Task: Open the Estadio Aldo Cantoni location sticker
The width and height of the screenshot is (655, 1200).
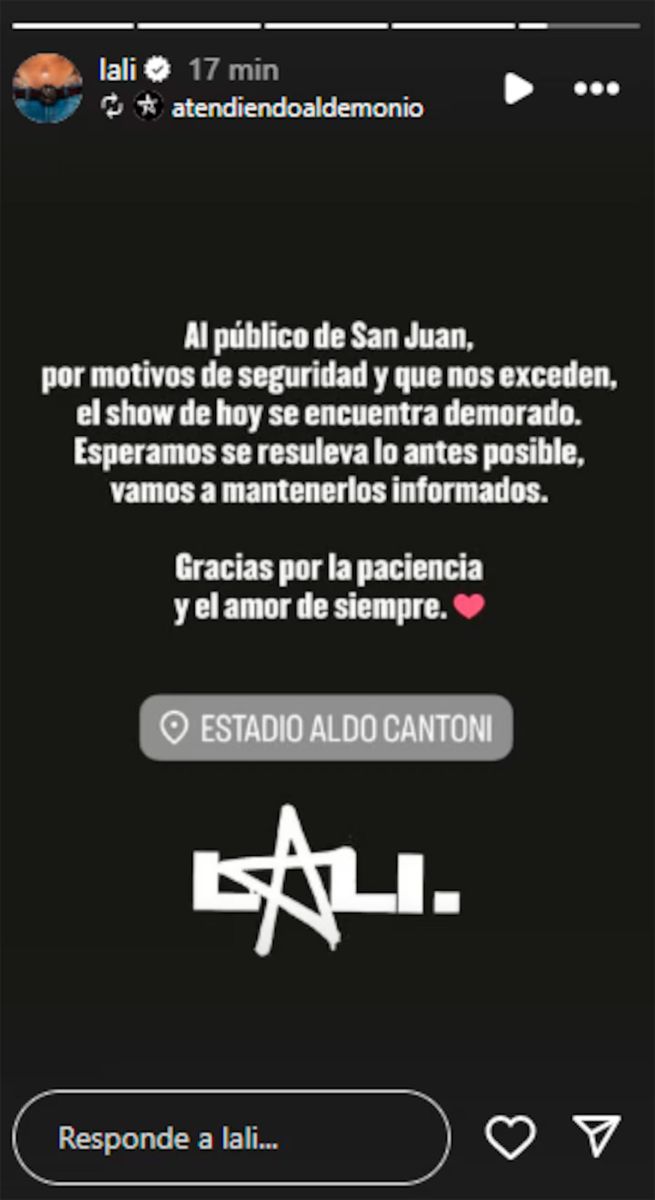Action: tap(326, 728)
